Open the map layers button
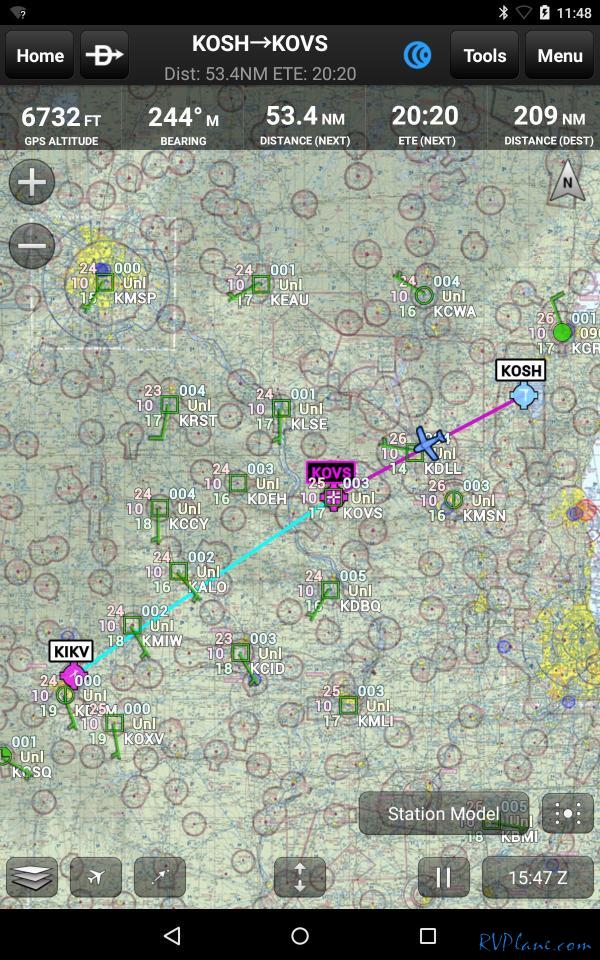 click(32, 877)
